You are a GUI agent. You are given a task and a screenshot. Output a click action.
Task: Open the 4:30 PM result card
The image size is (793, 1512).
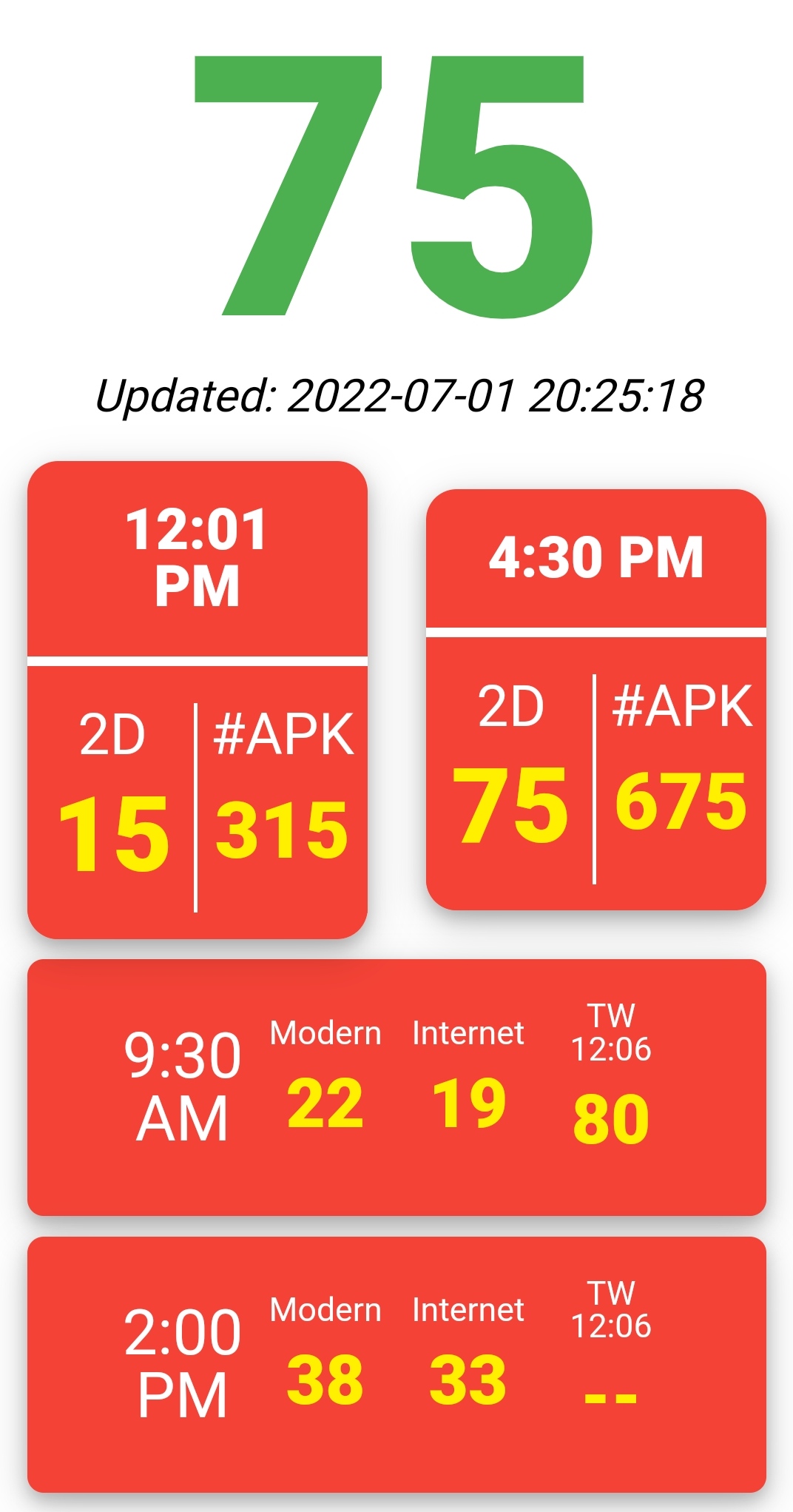click(x=596, y=699)
